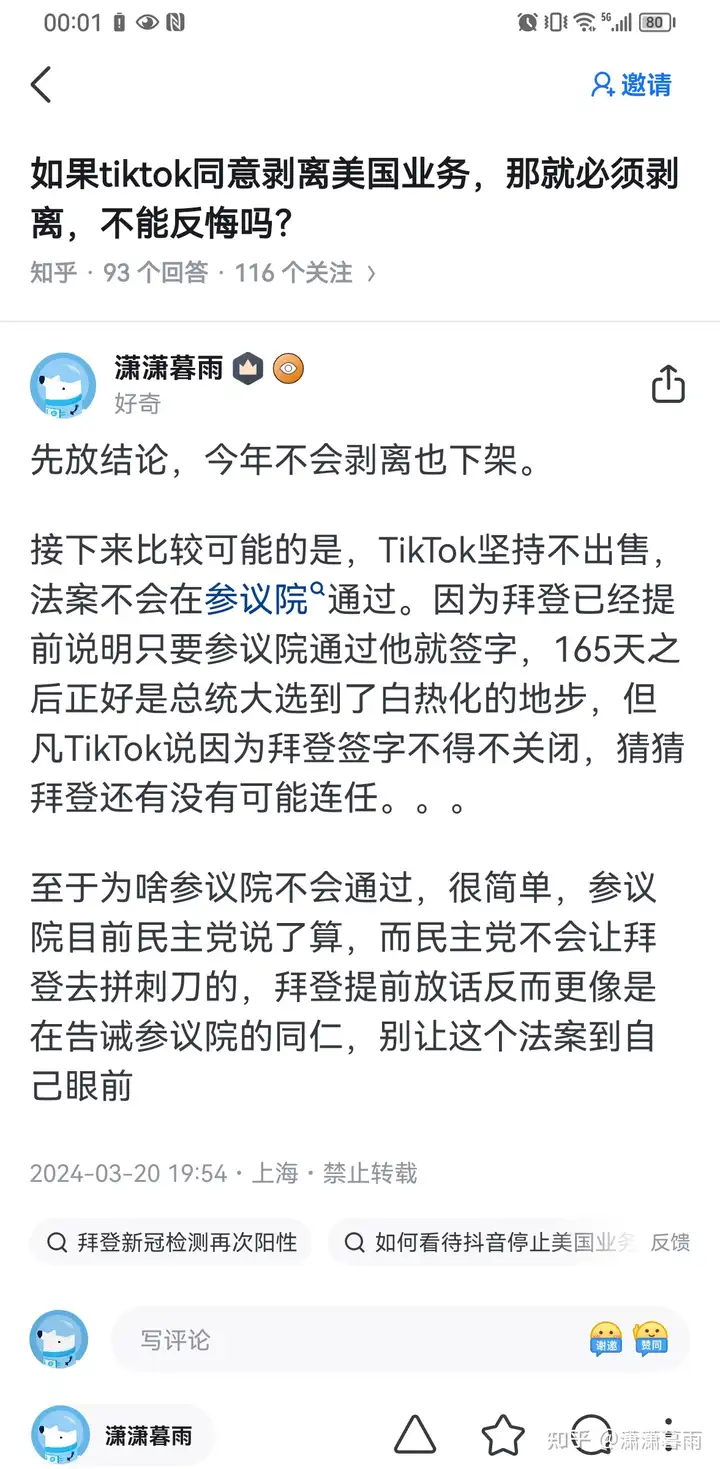Send the 谢邀 emoji sticker

[x=606, y=1338]
